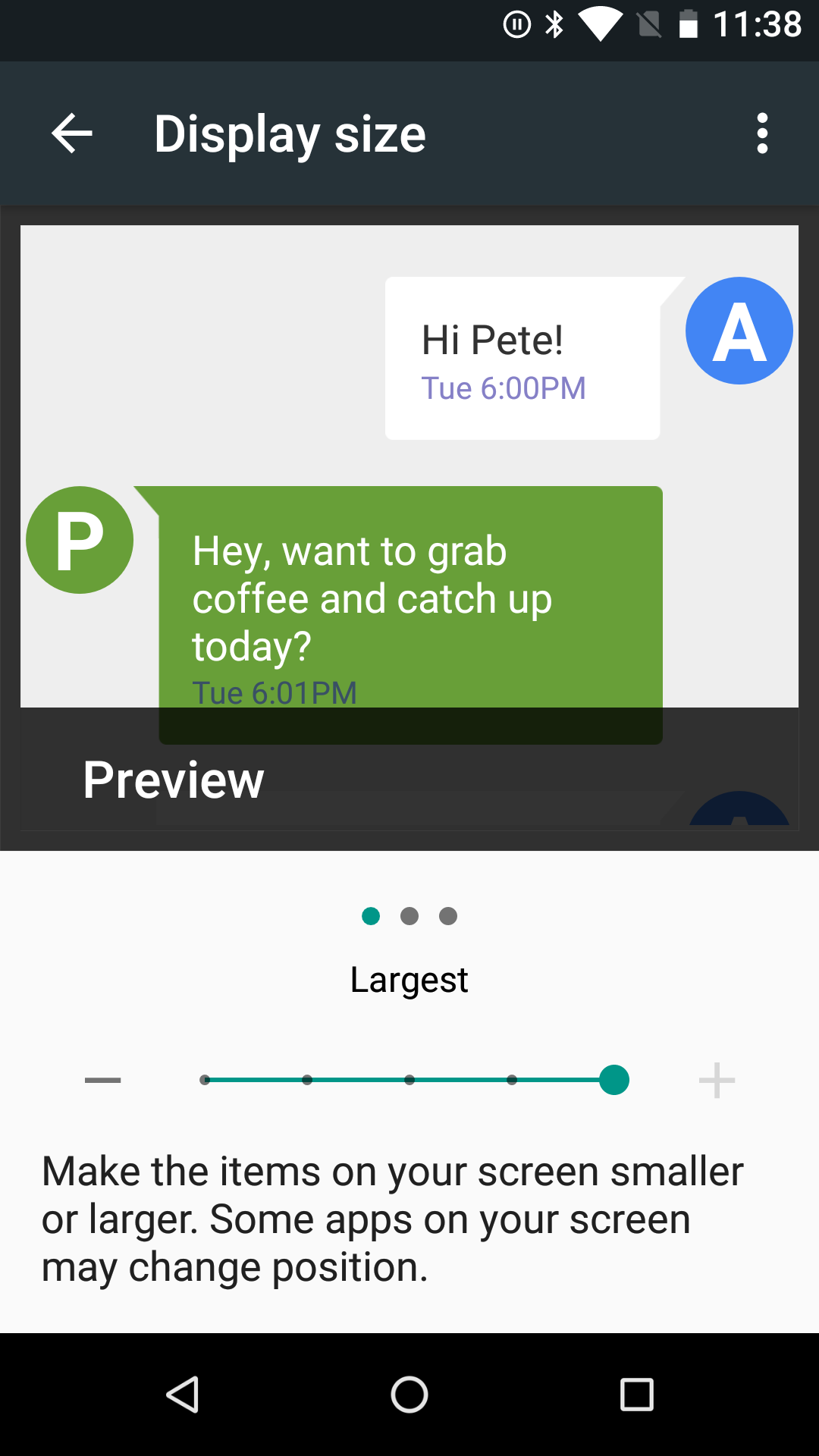Tap the green 'P' avatar in the preview
Image resolution: width=819 pixels, height=1456 pixels.
(79, 540)
